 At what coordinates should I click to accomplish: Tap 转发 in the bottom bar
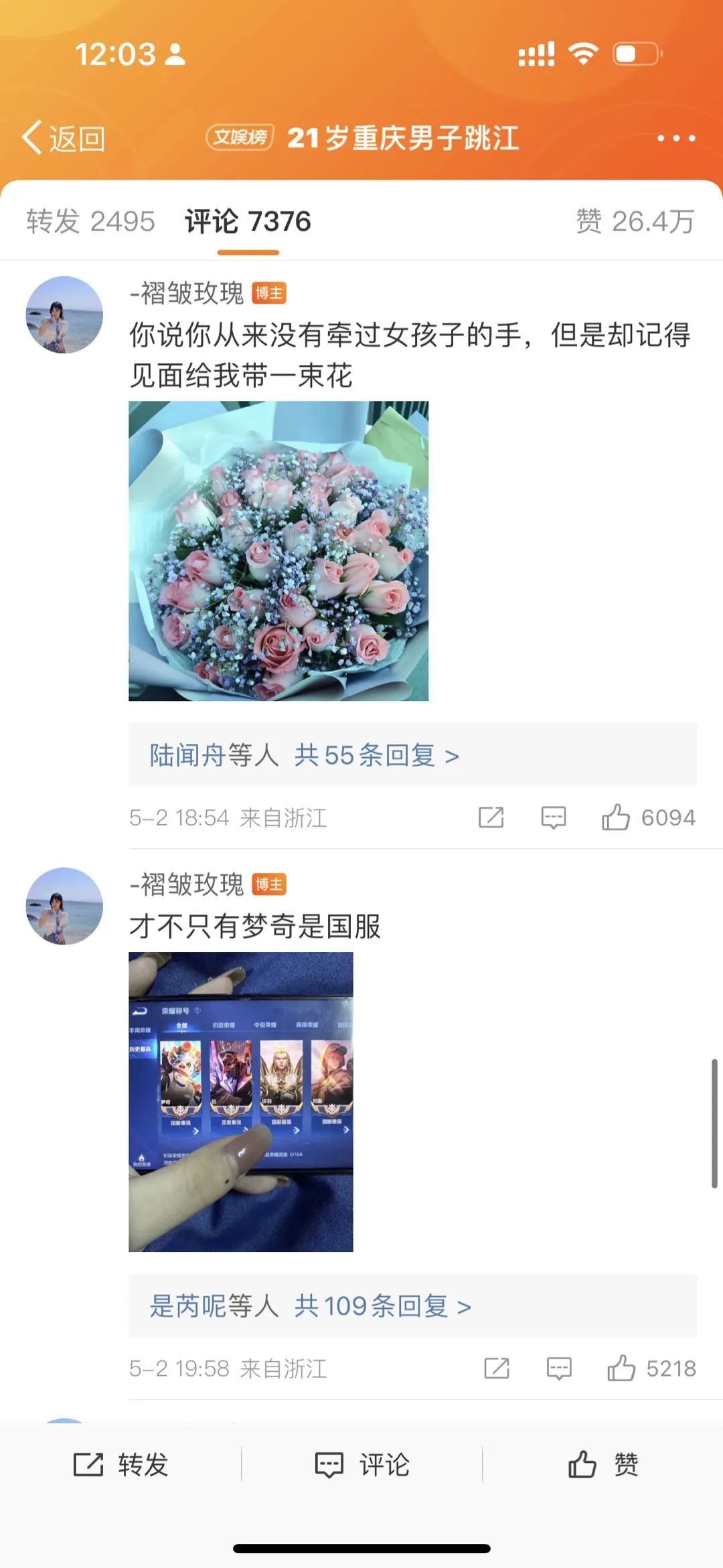[120, 1464]
